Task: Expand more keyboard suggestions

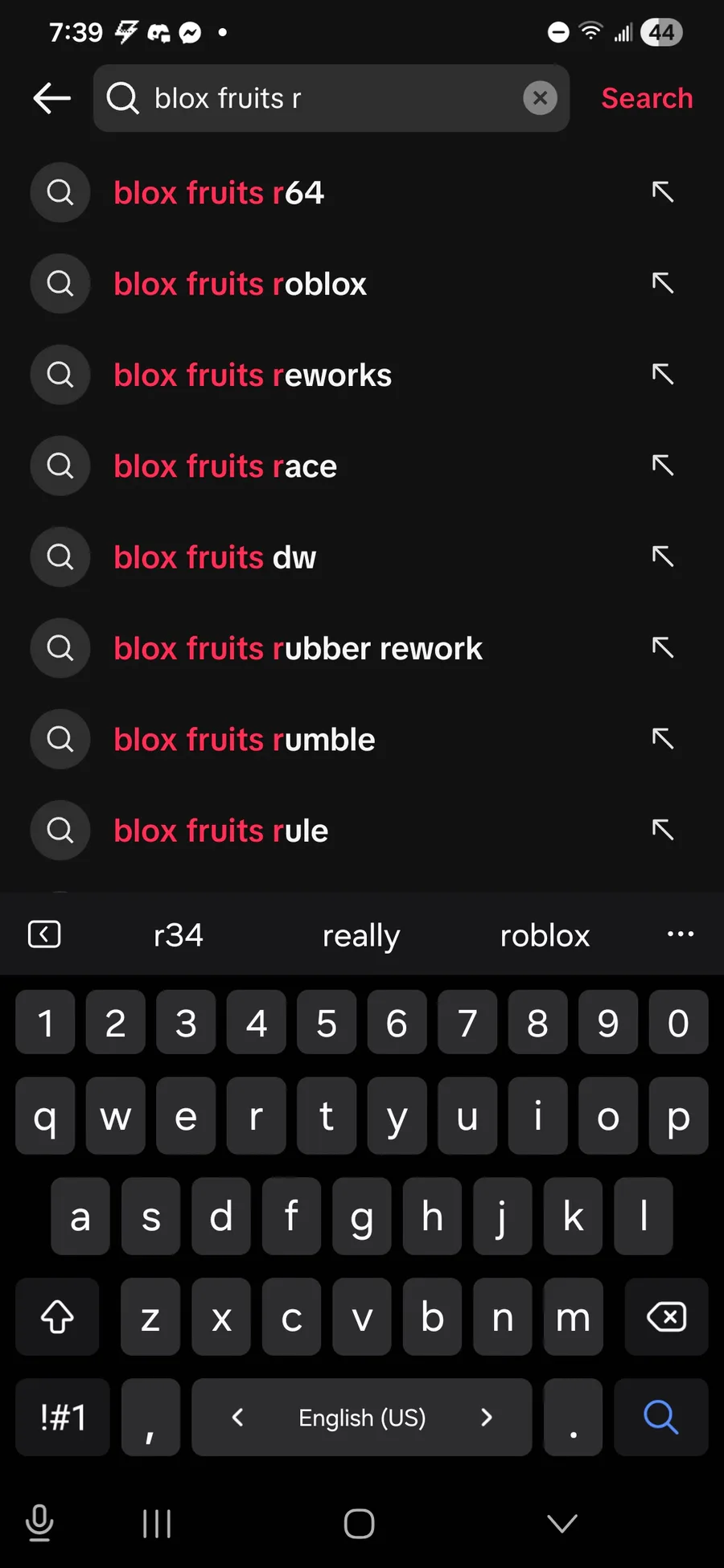Action: 681,934
